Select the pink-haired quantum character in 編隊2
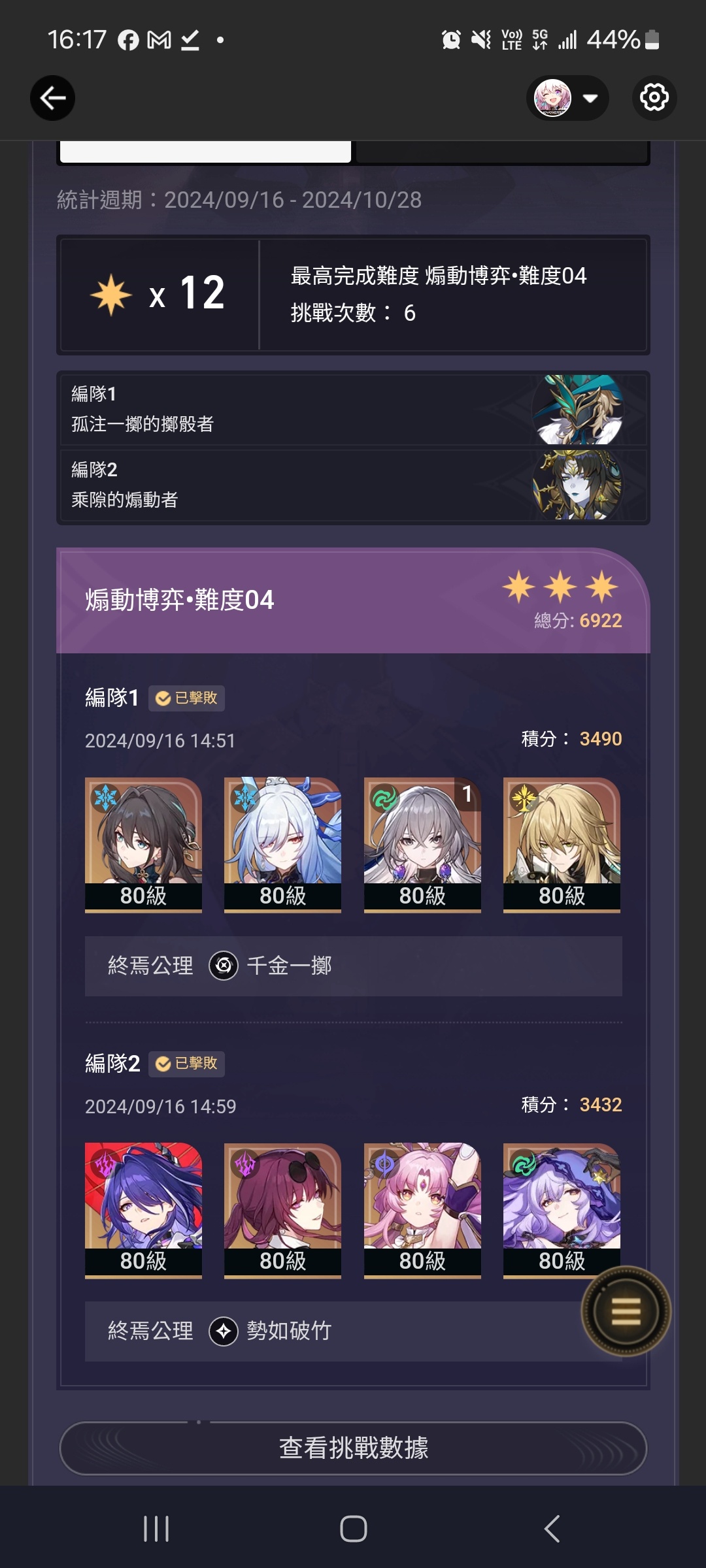 click(x=422, y=1209)
